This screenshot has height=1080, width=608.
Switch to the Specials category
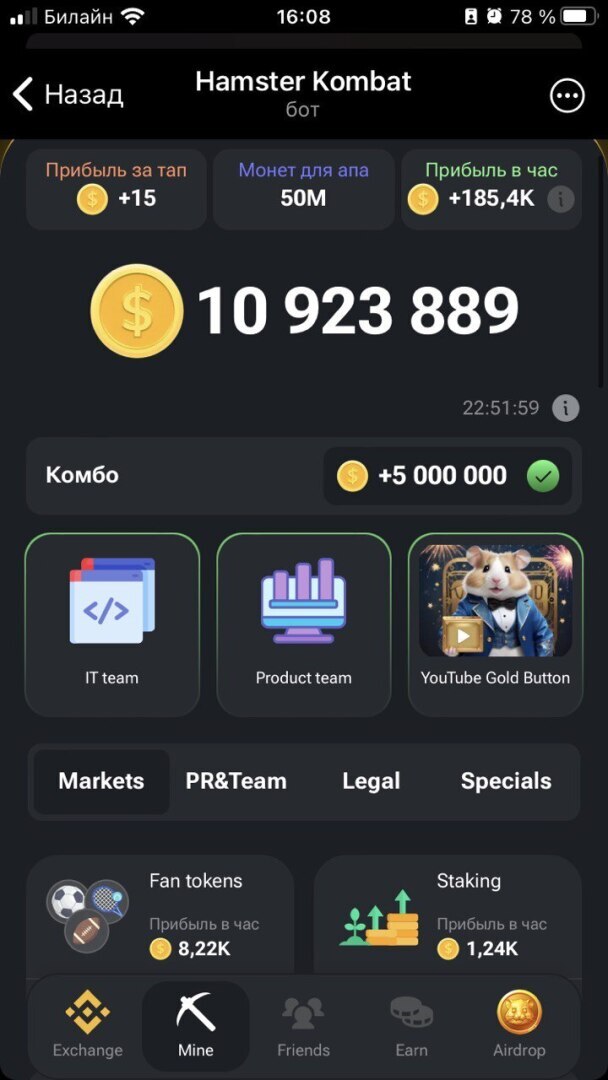(x=506, y=781)
